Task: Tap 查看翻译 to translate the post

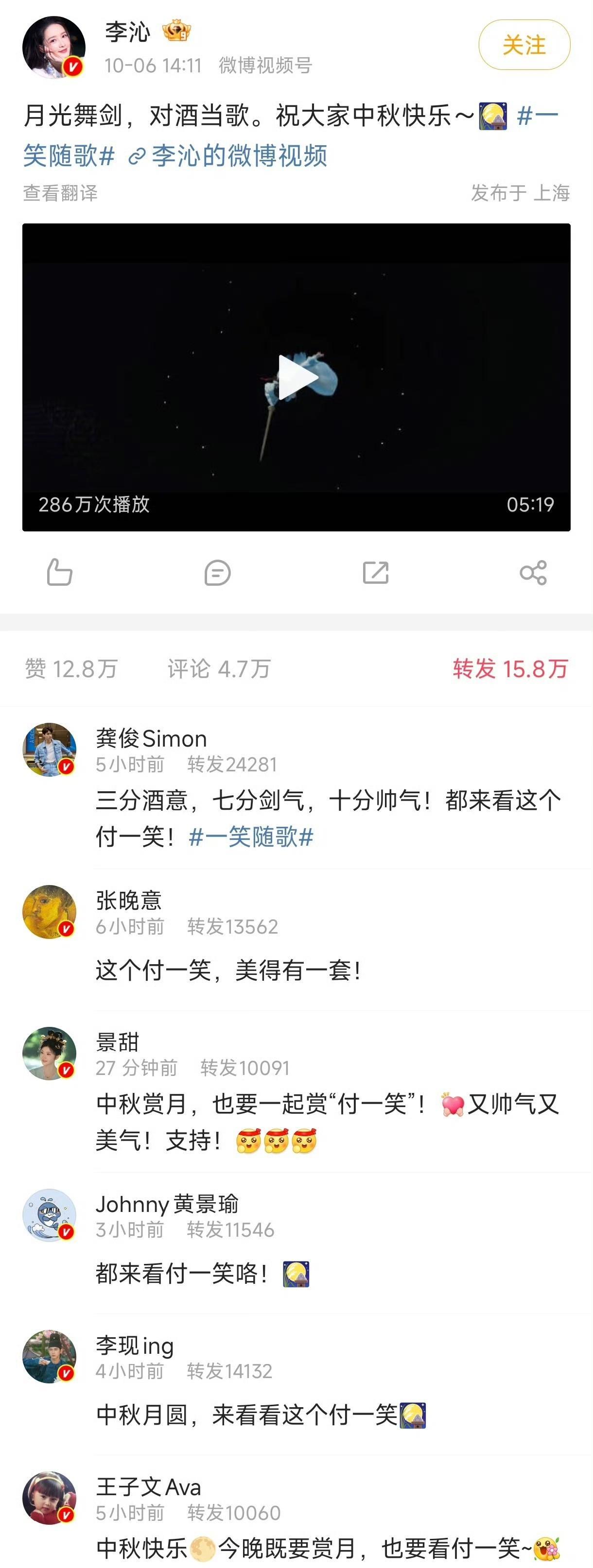Action: [x=60, y=193]
